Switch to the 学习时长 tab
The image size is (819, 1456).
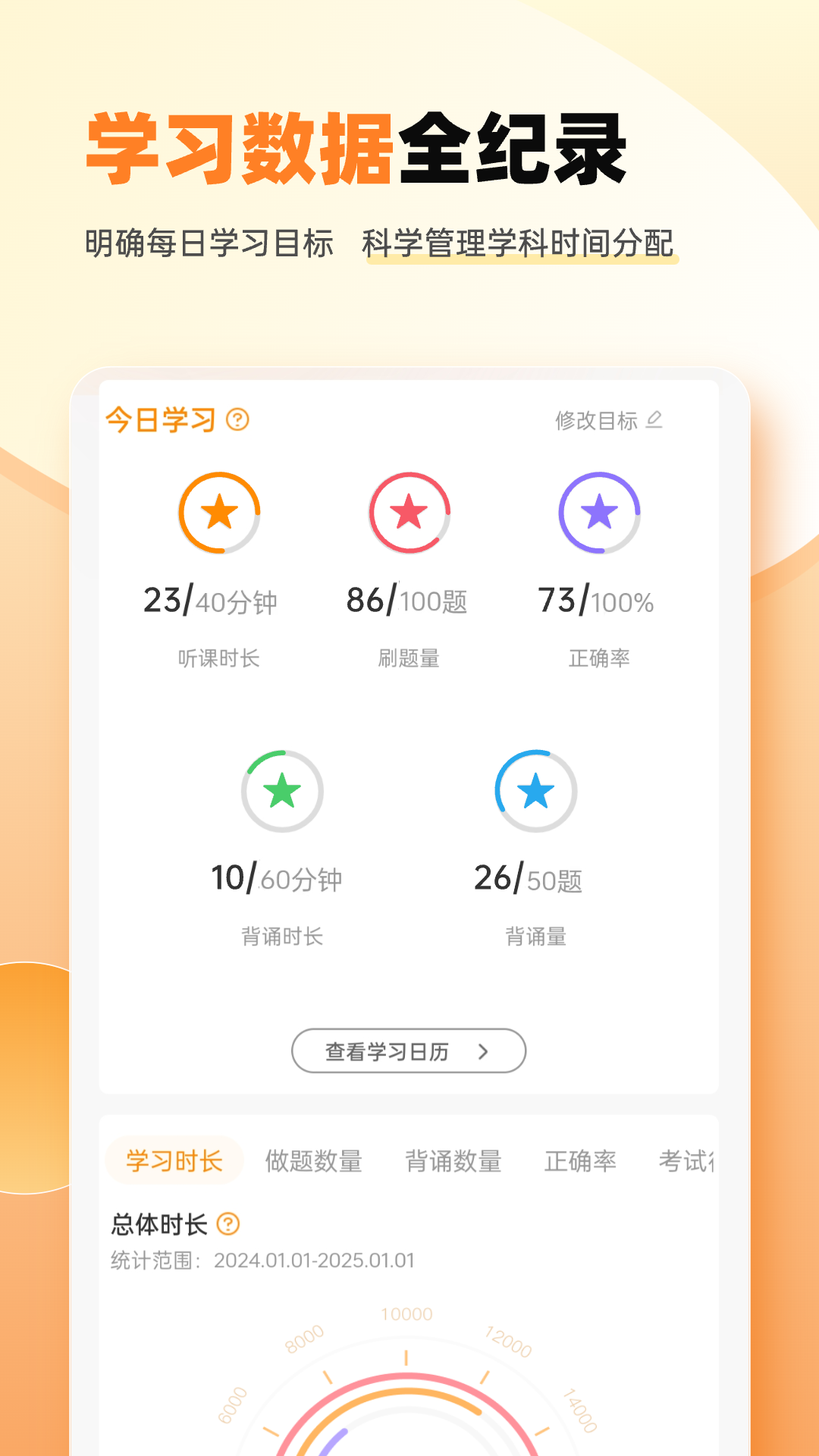174,1160
